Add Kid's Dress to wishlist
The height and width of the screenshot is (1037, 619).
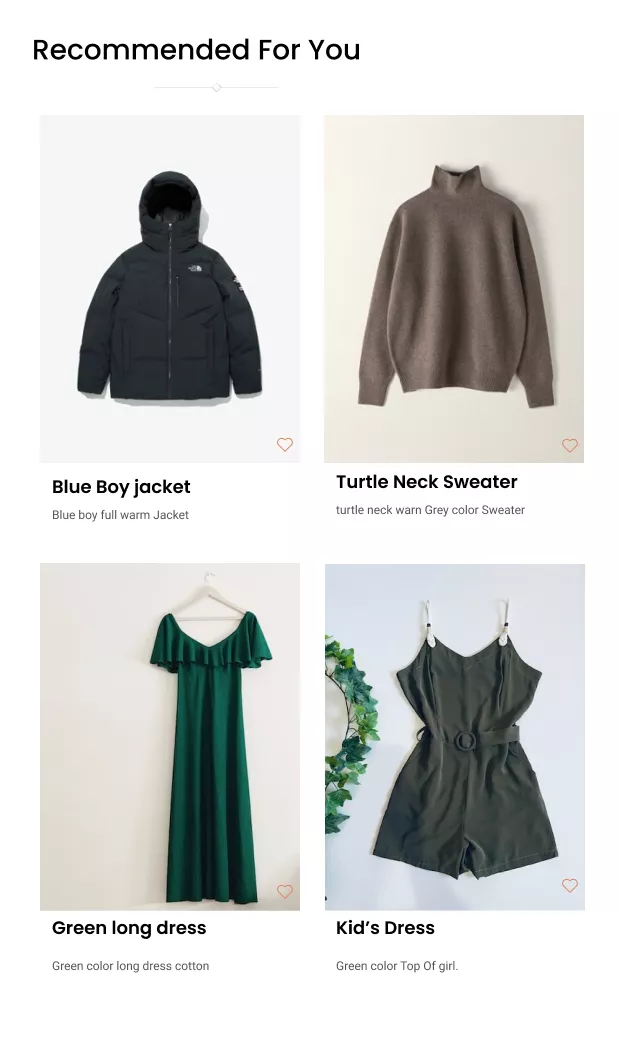click(x=570, y=885)
